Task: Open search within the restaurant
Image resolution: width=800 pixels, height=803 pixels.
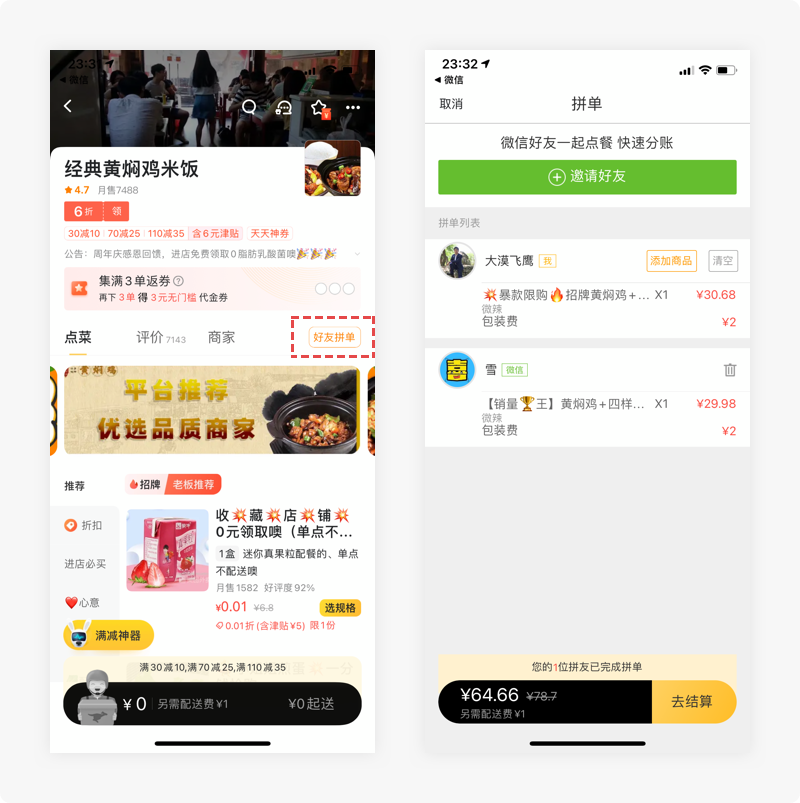Action: pos(249,107)
